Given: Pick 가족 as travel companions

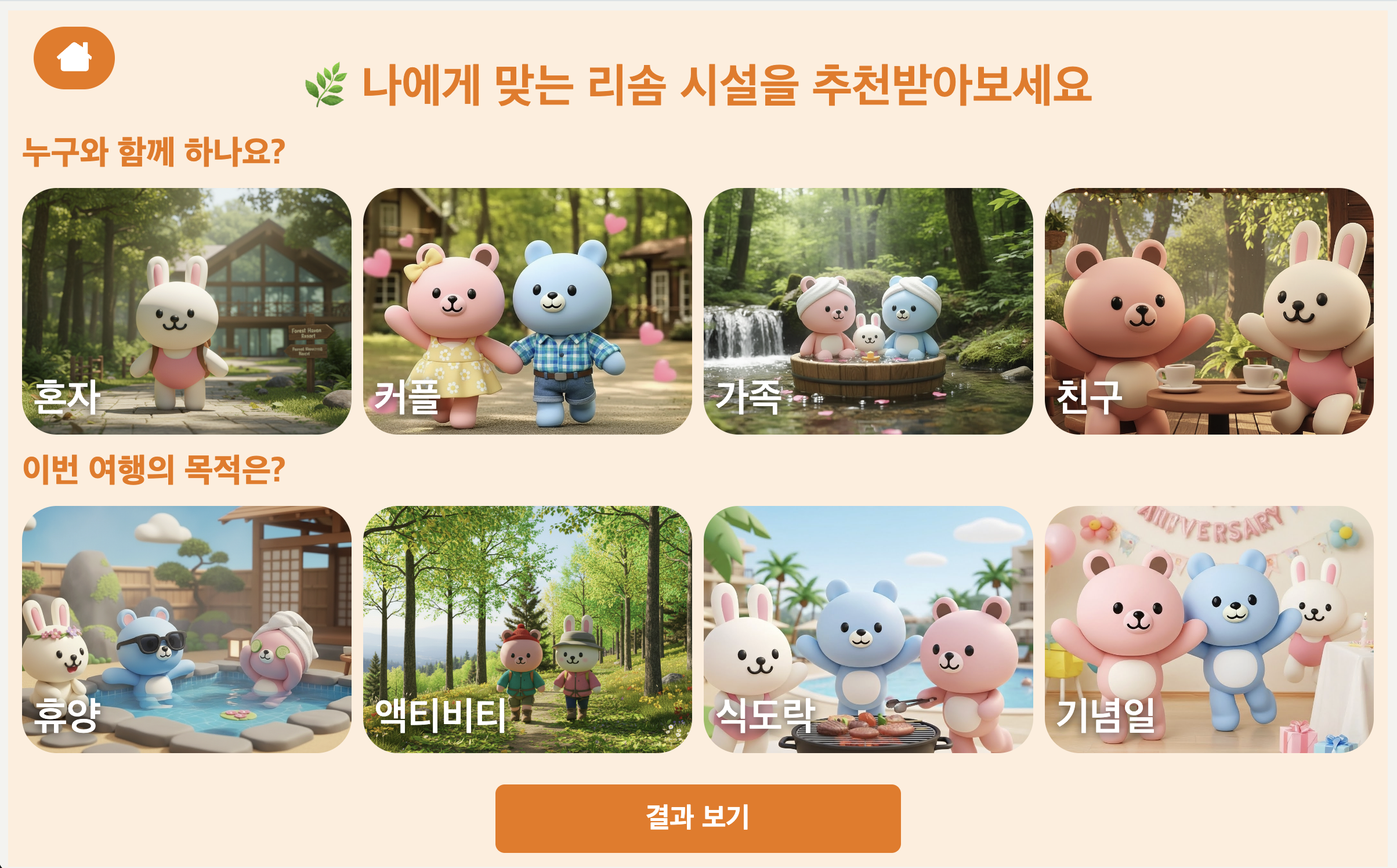Looking at the screenshot, I should point(868,311).
